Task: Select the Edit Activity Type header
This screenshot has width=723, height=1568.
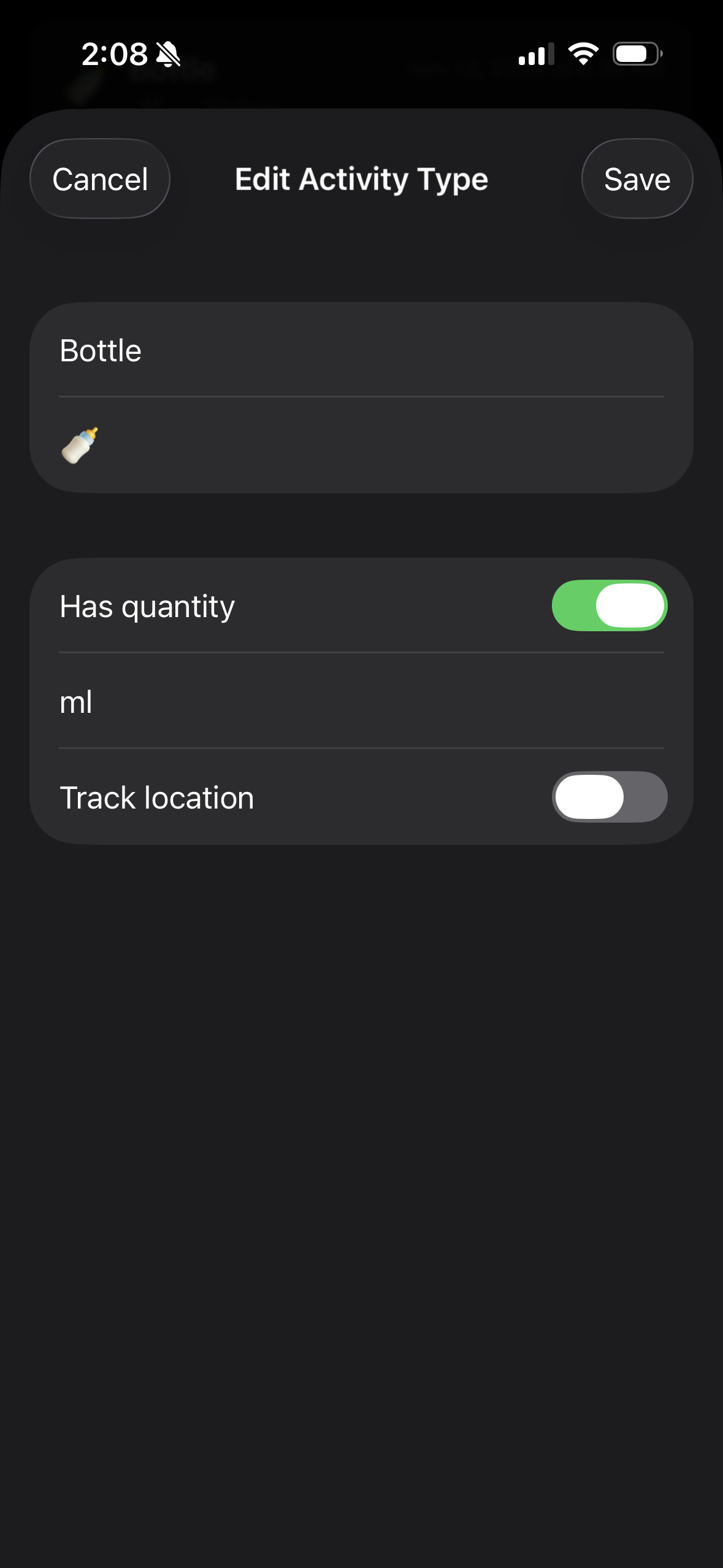Action: point(361,179)
